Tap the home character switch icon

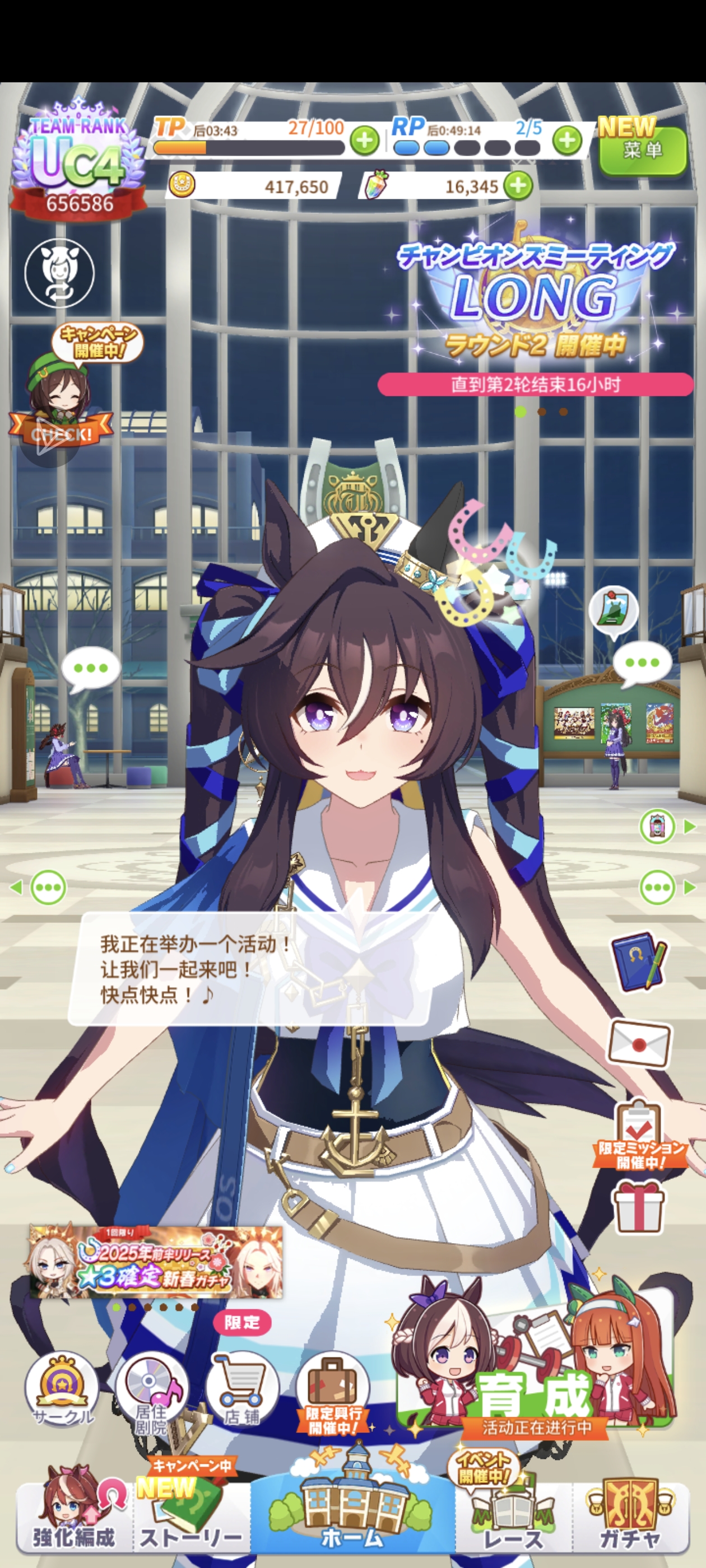pos(59,273)
